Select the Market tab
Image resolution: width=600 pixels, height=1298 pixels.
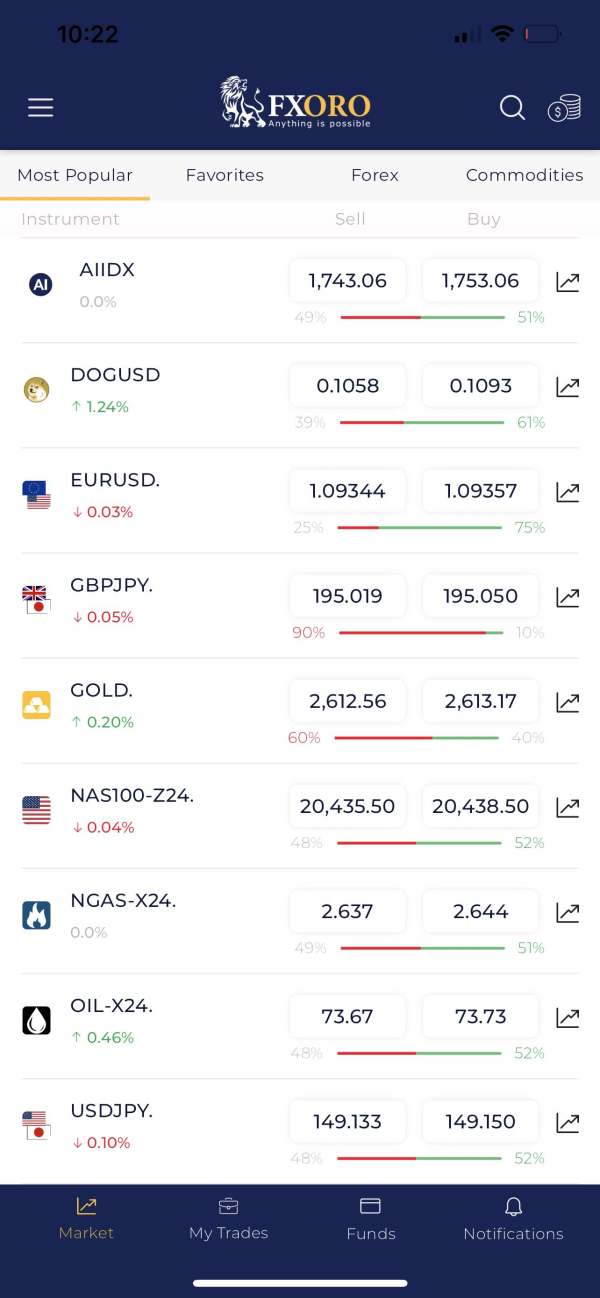coord(86,1219)
